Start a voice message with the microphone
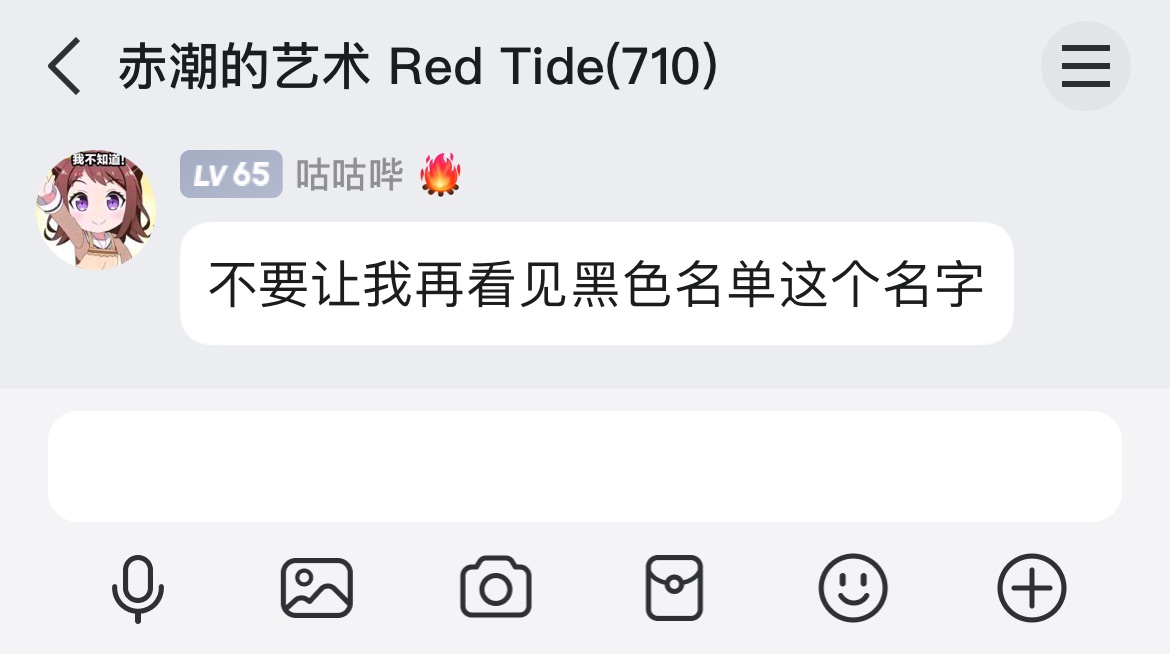 (137, 588)
